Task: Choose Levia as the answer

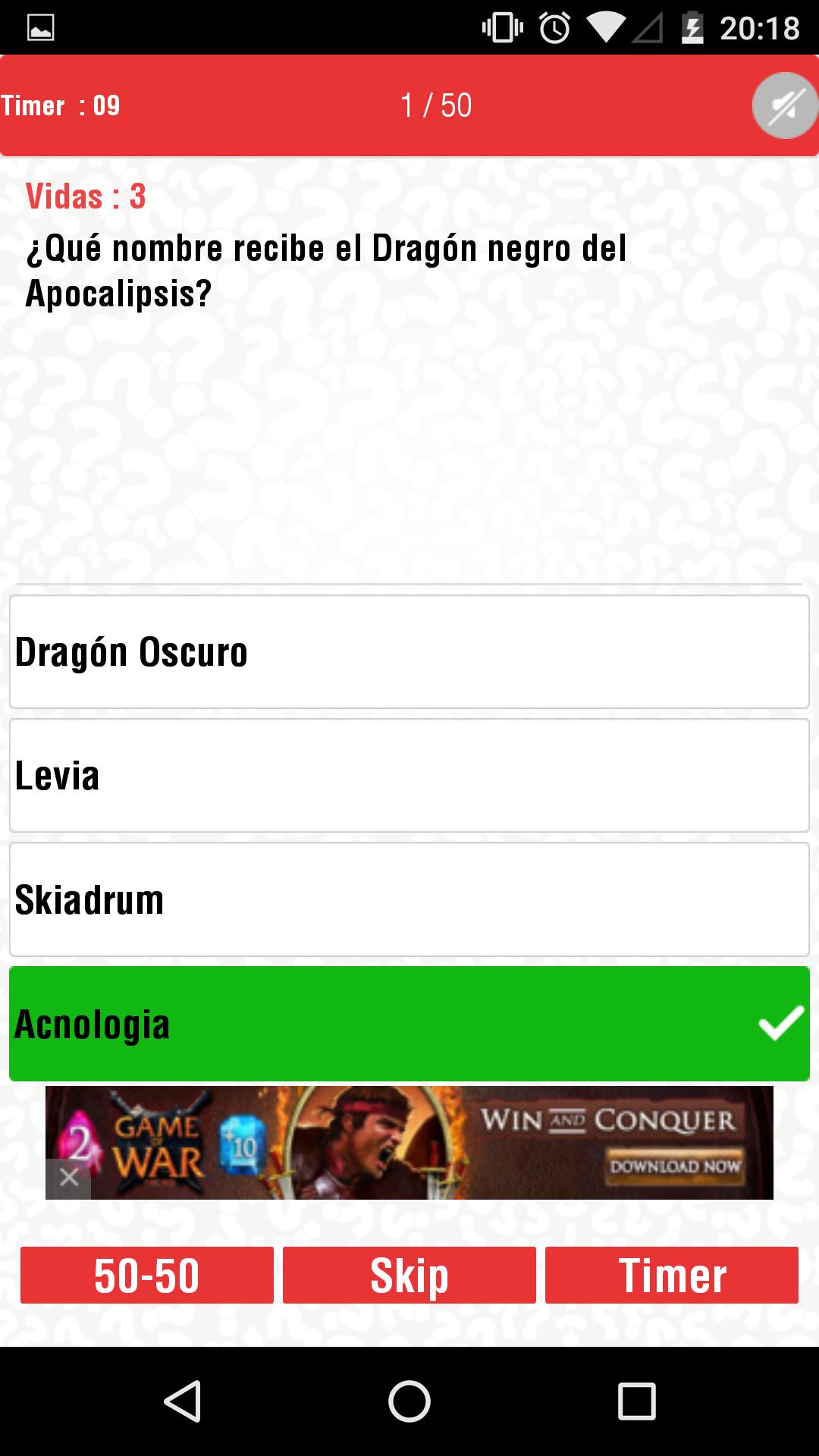Action: [409, 776]
